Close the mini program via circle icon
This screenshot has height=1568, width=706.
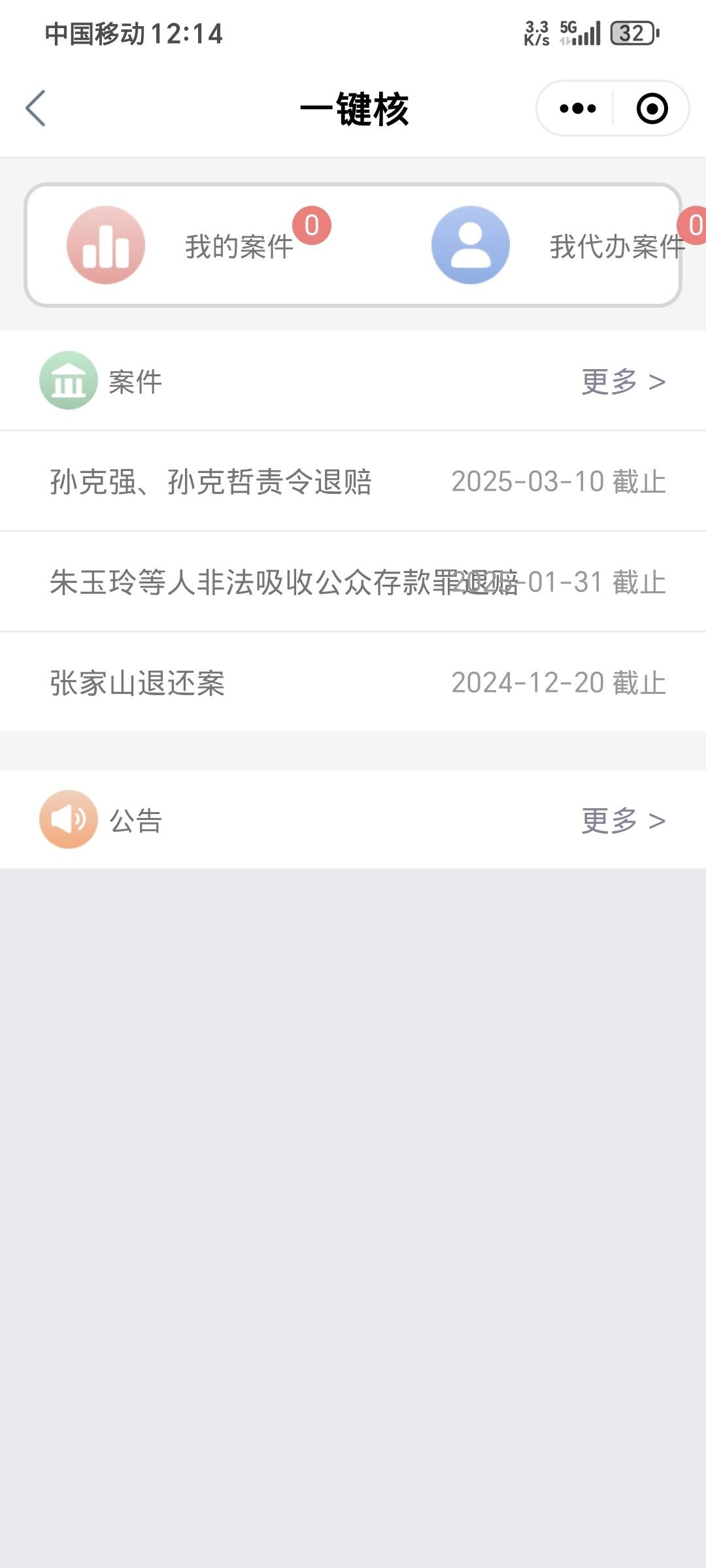point(652,108)
